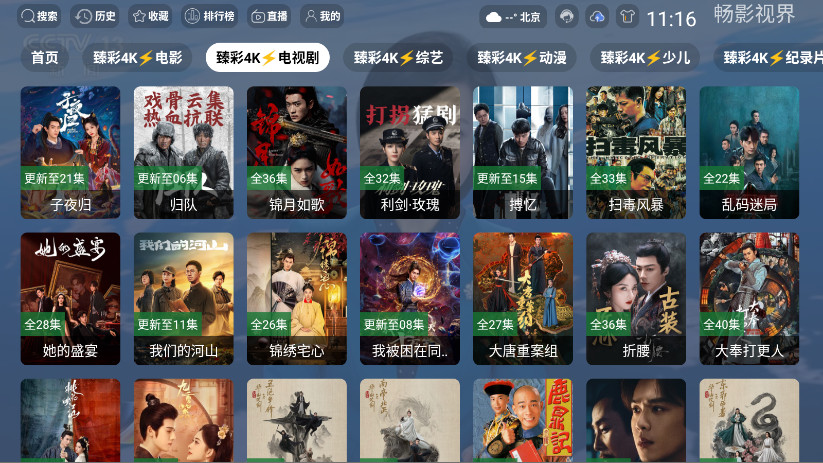
Task: Switch to the 臻彩4K动漫 tab
Action: pos(522,58)
